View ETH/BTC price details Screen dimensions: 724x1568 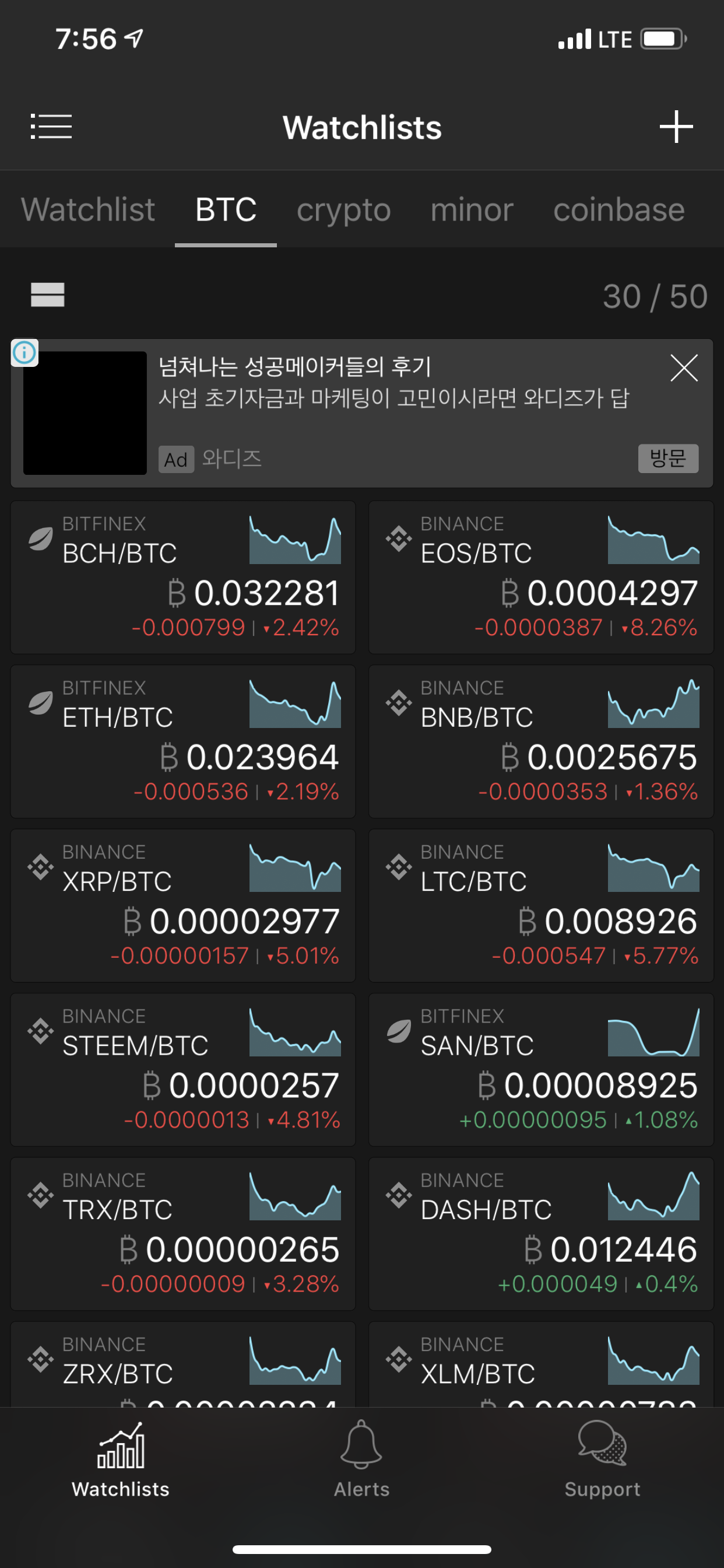click(x=182, y=741)
